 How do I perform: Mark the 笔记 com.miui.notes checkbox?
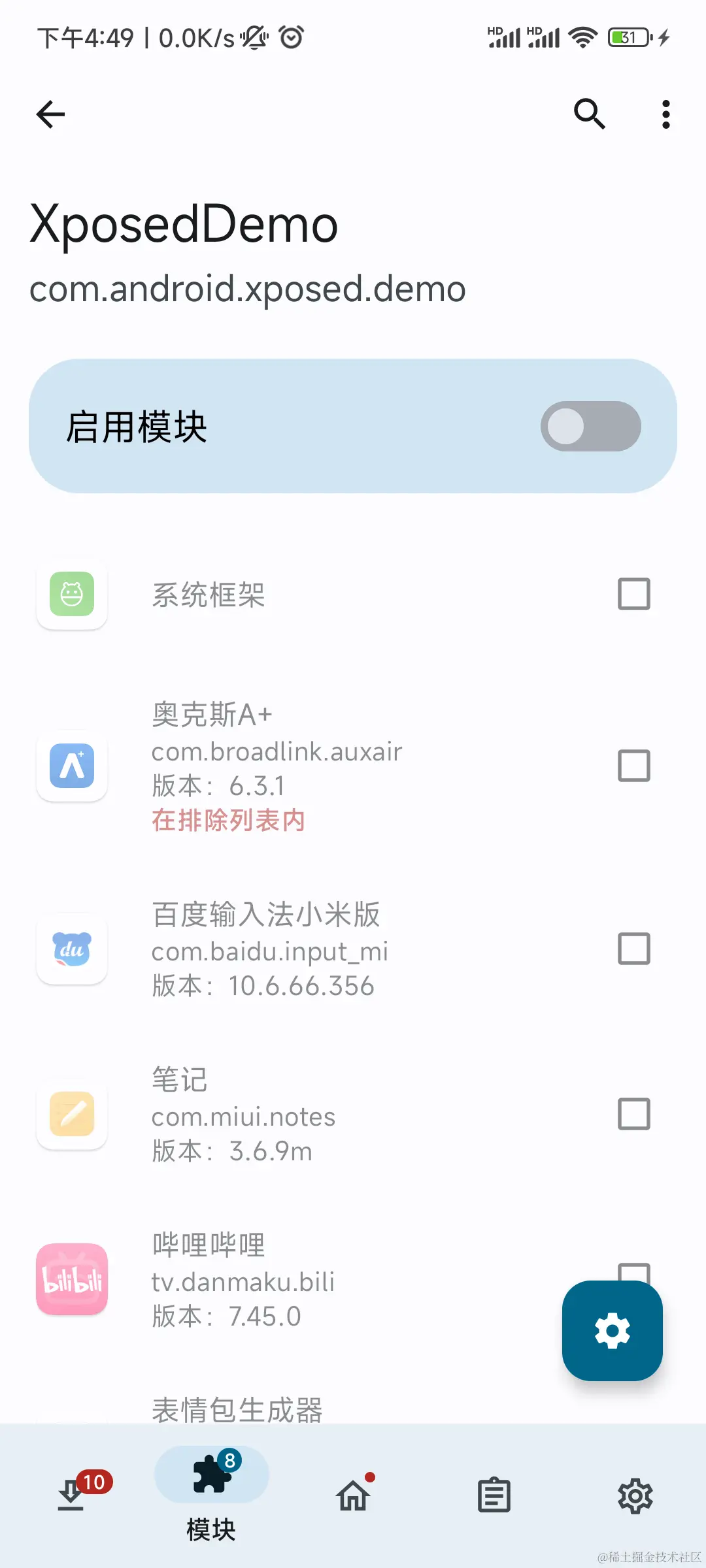pos(634,1114)
